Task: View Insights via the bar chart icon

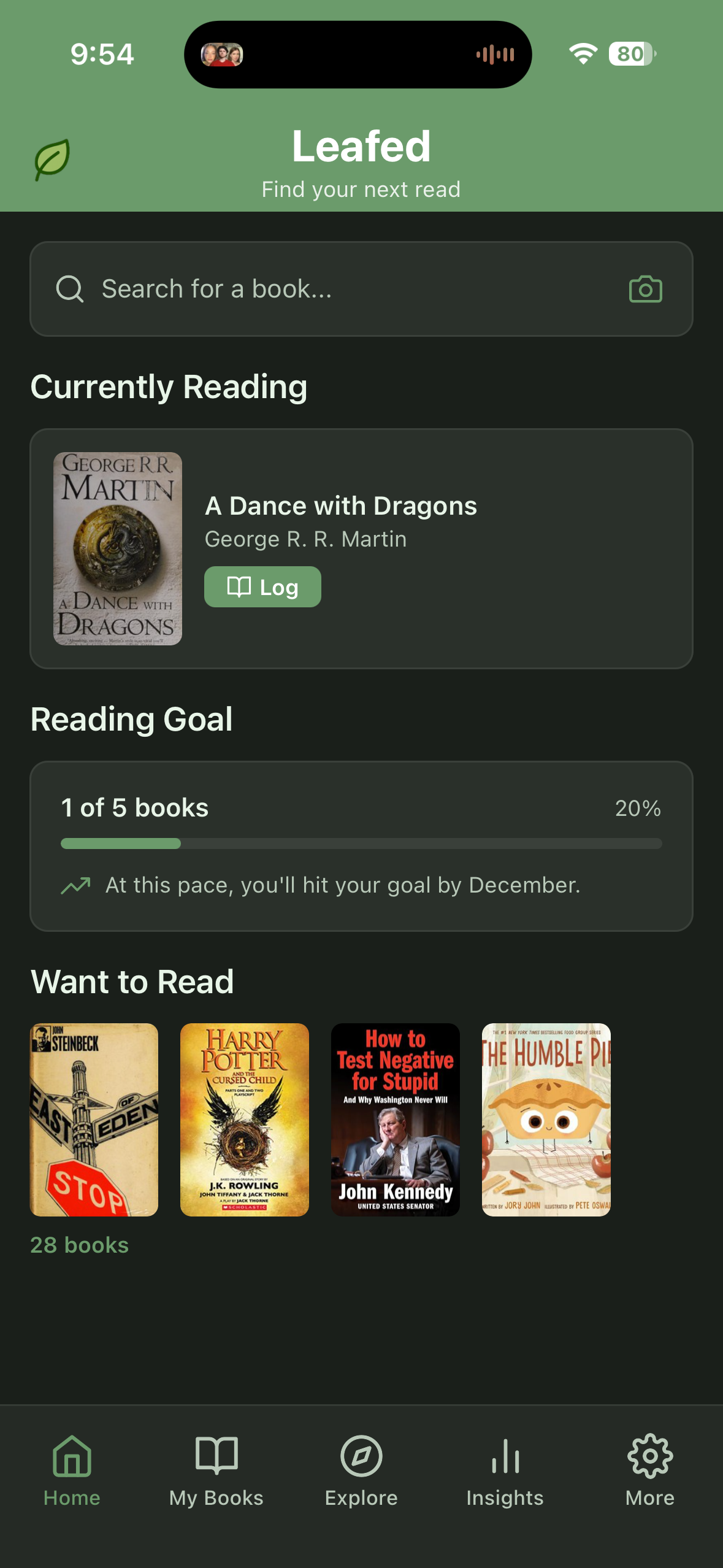Action: coord(505,1471)
